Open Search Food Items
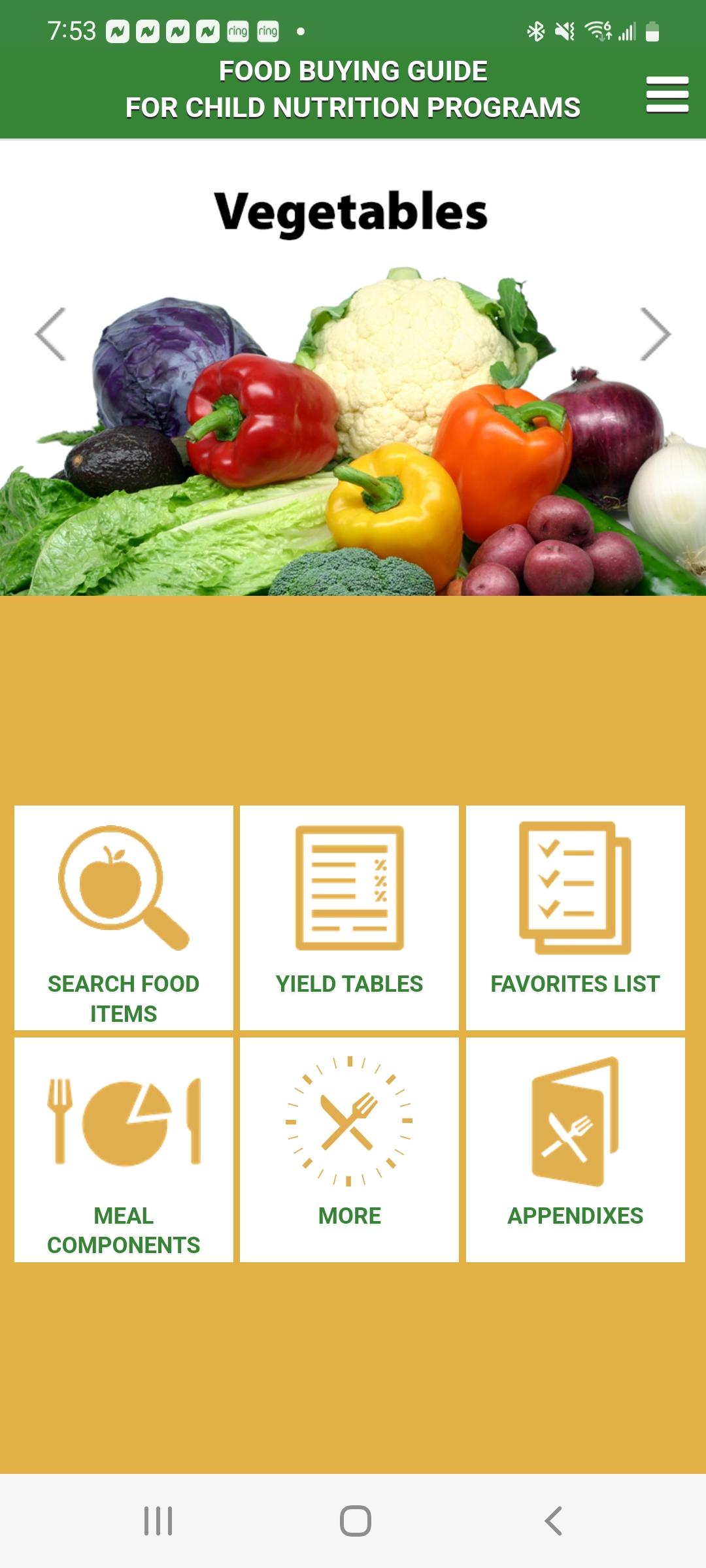Image resolution: width=706 pixels, height=1568 pixels. pyautogui.click(x=124, y=917)
